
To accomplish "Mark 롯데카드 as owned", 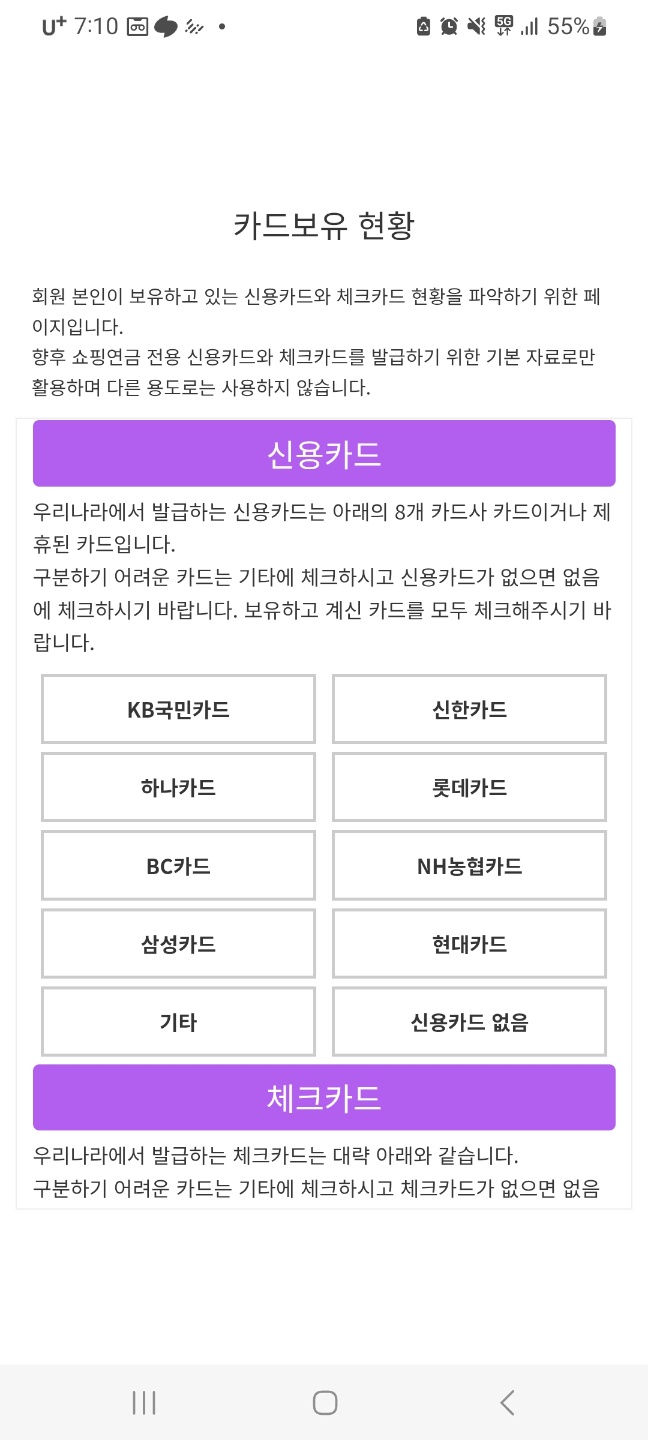I will (469, 787).
